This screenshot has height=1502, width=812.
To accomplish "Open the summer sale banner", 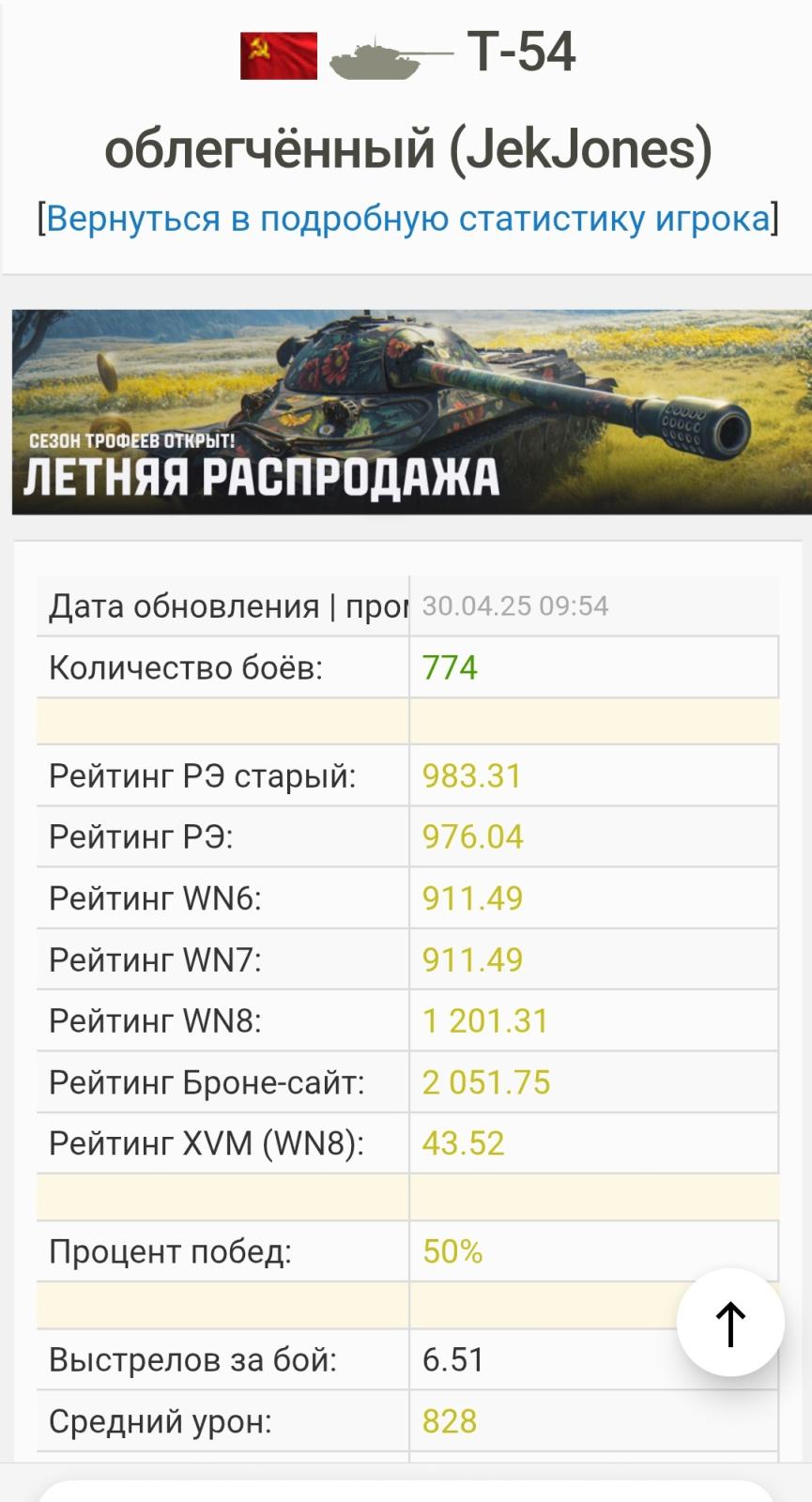I will [x=411, y=412].
